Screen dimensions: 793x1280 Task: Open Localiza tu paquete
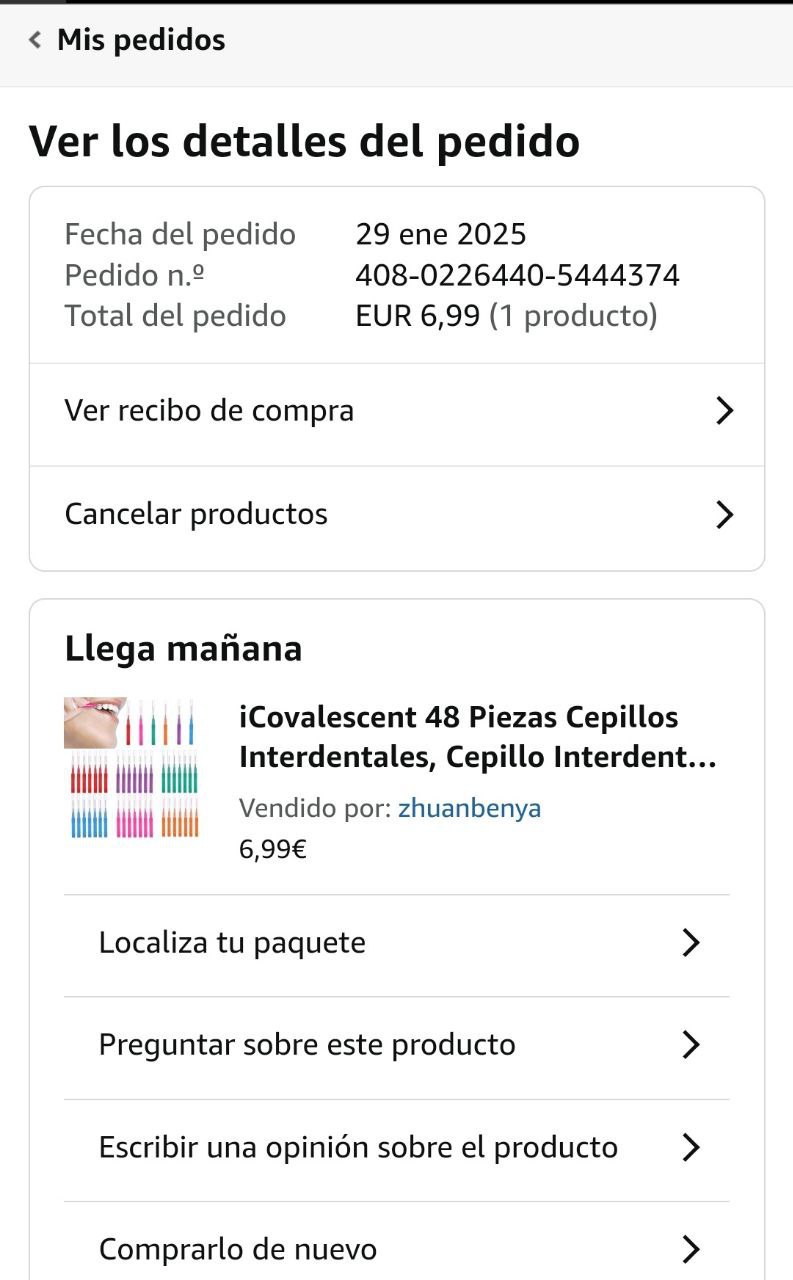(x=397, y=943)
